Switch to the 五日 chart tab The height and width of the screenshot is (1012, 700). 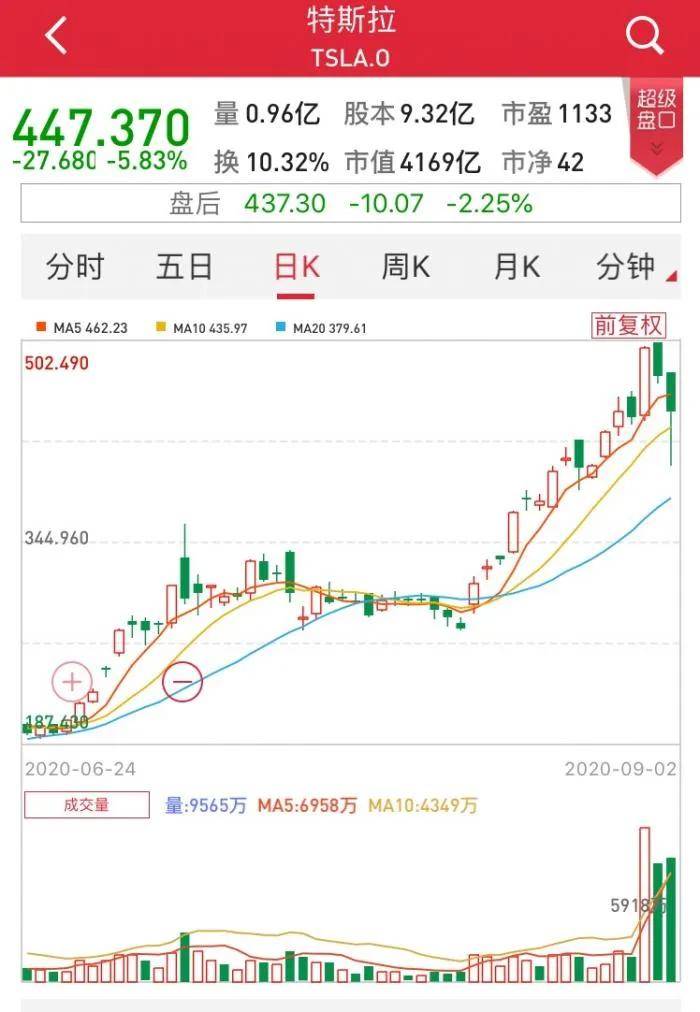[184, 268]
